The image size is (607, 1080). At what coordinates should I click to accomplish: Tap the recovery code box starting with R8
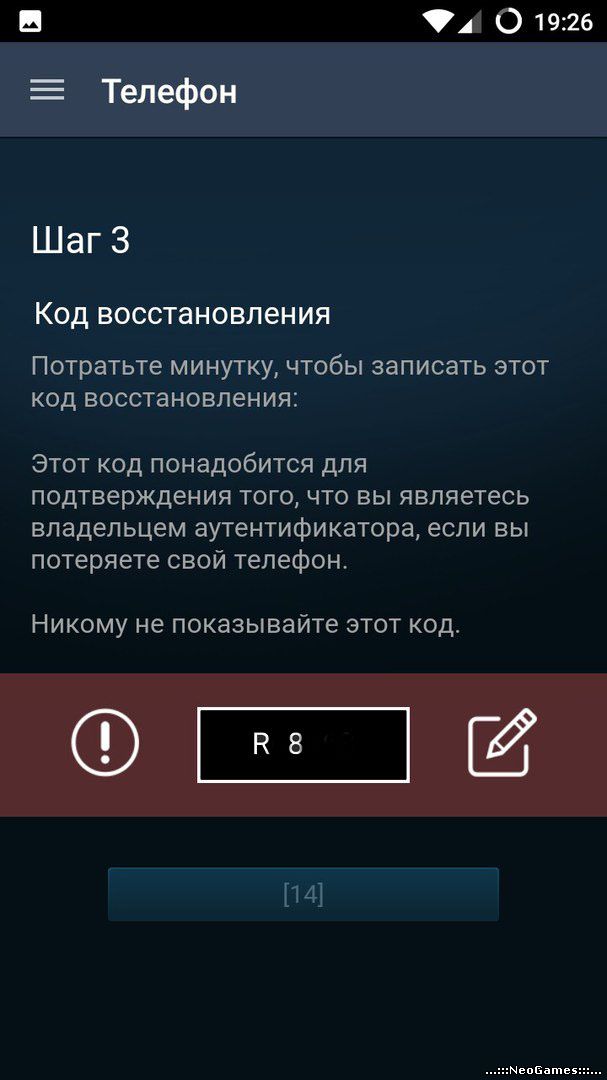[x=303, y=745]
